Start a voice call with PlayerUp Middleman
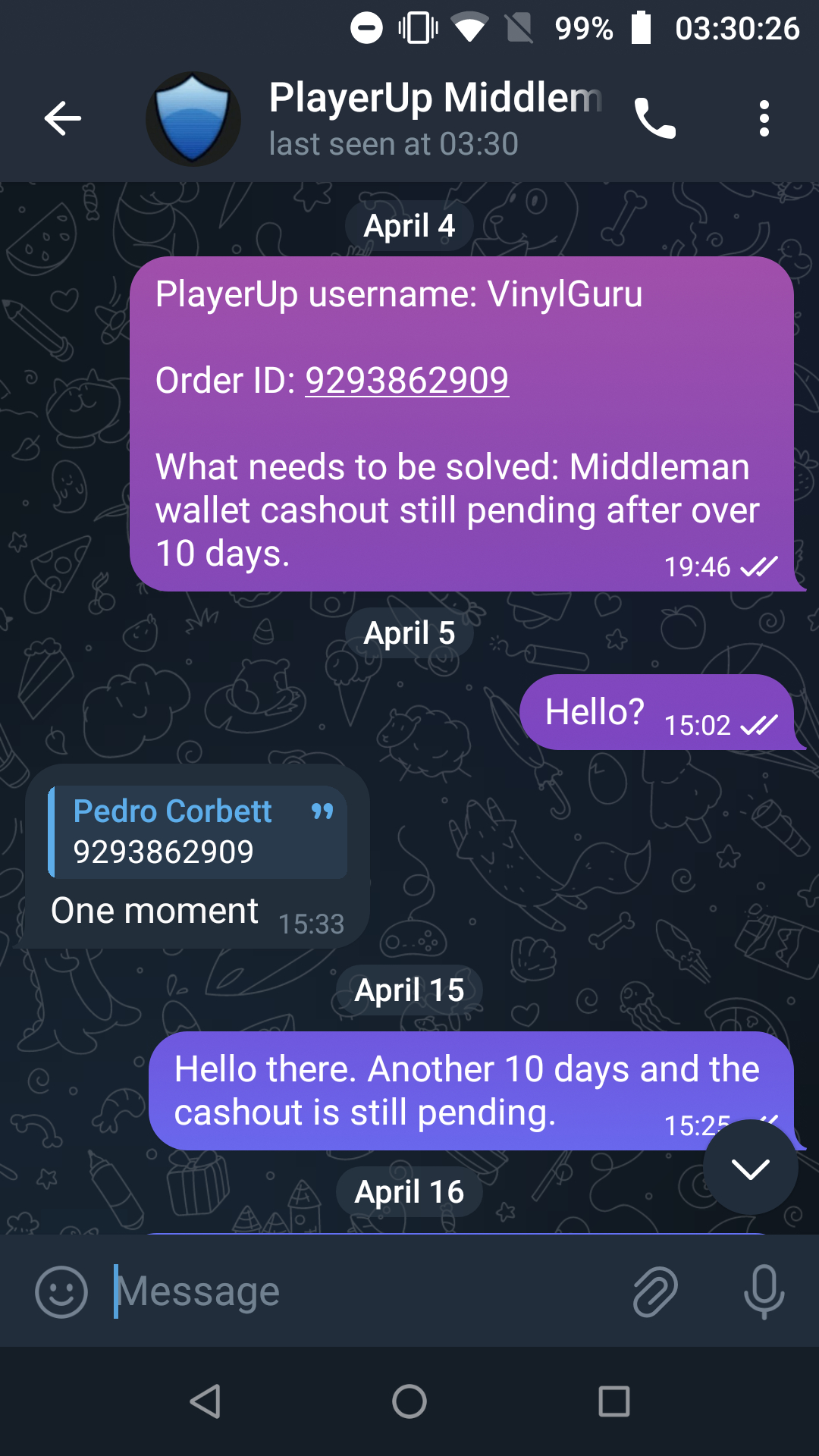This screenshot has height=1456, width=819. [655, 118]
